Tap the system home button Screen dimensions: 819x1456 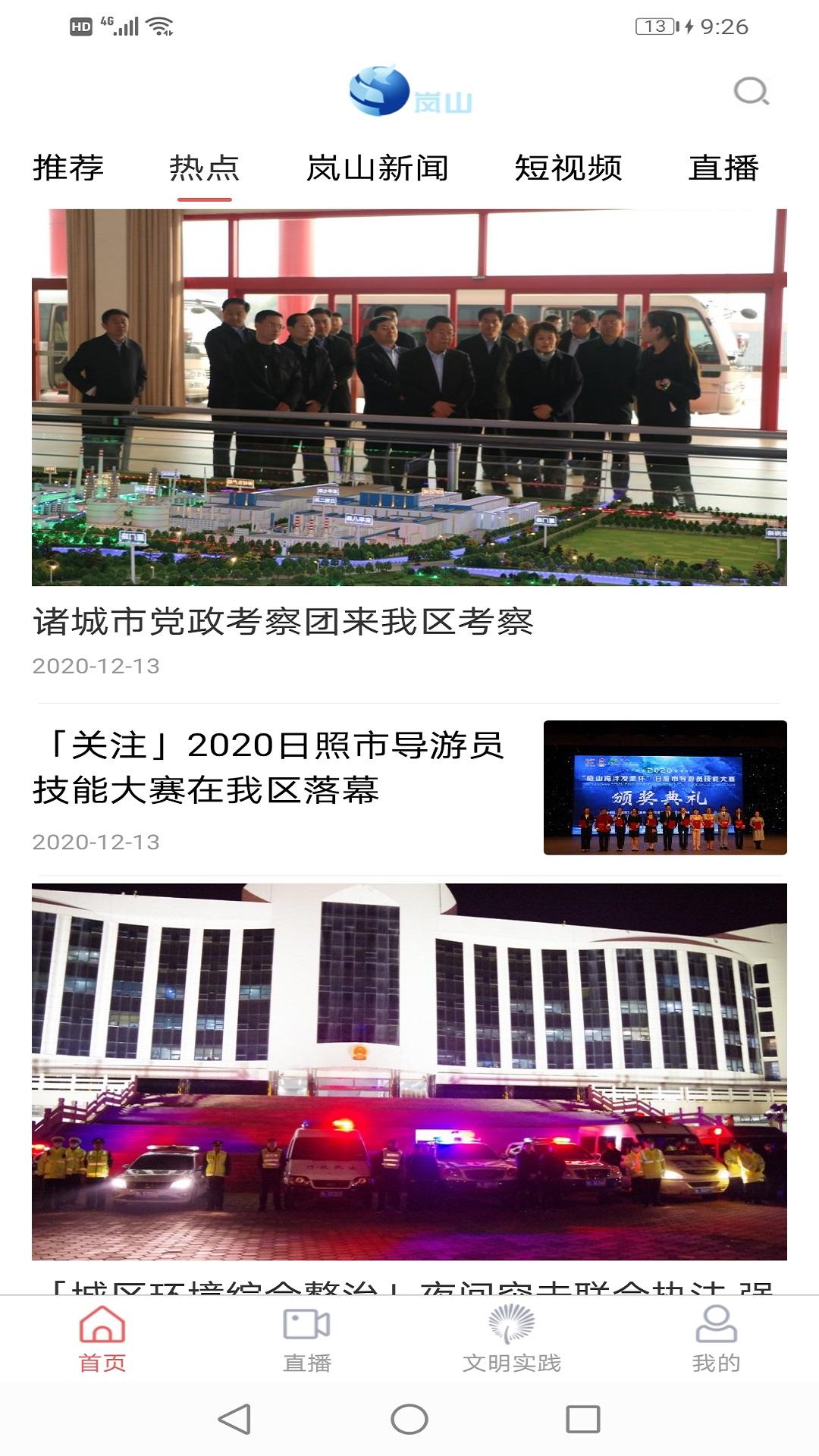(409, 1419)
